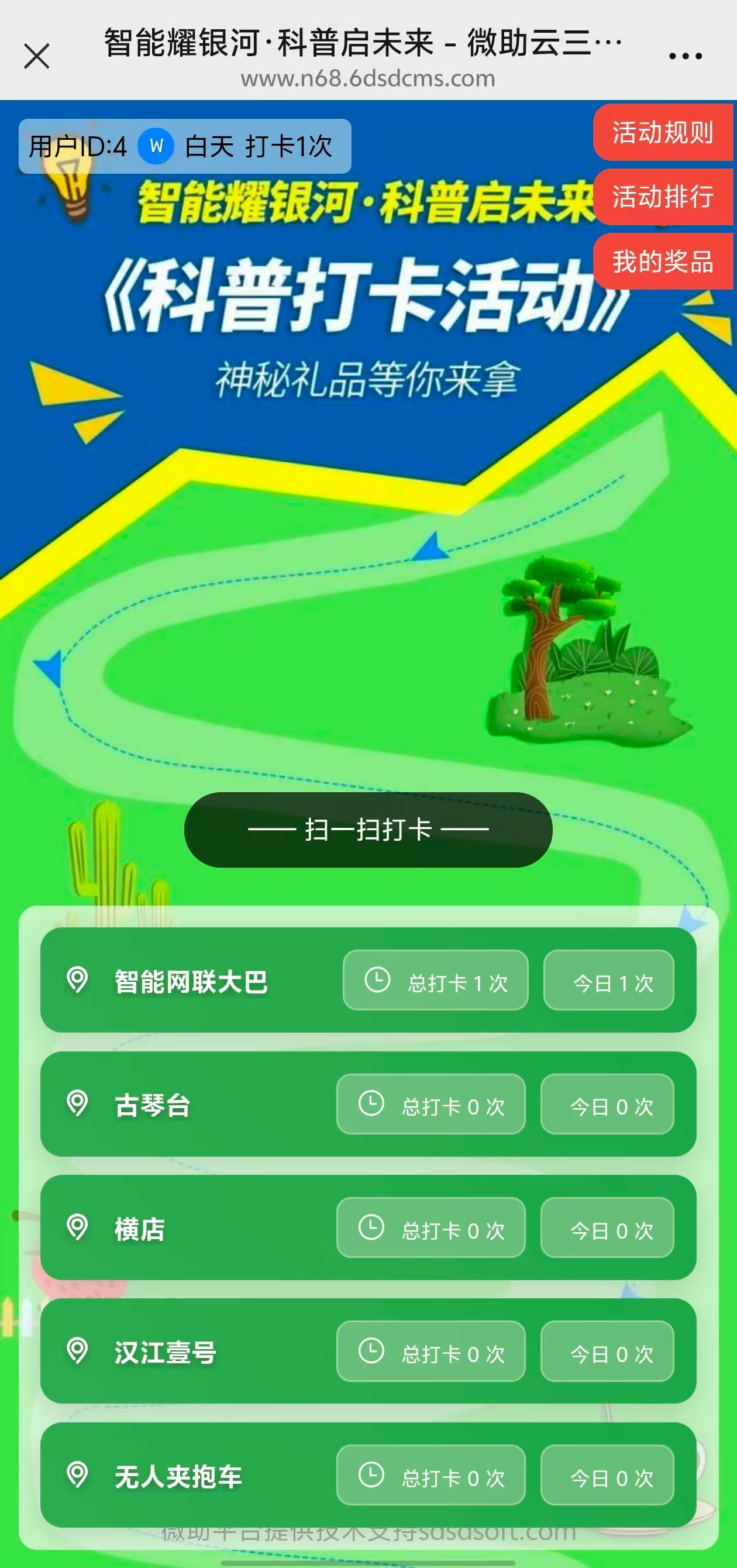
Task: Open the 古琴台 check-in location
Action: (153, 1105)
